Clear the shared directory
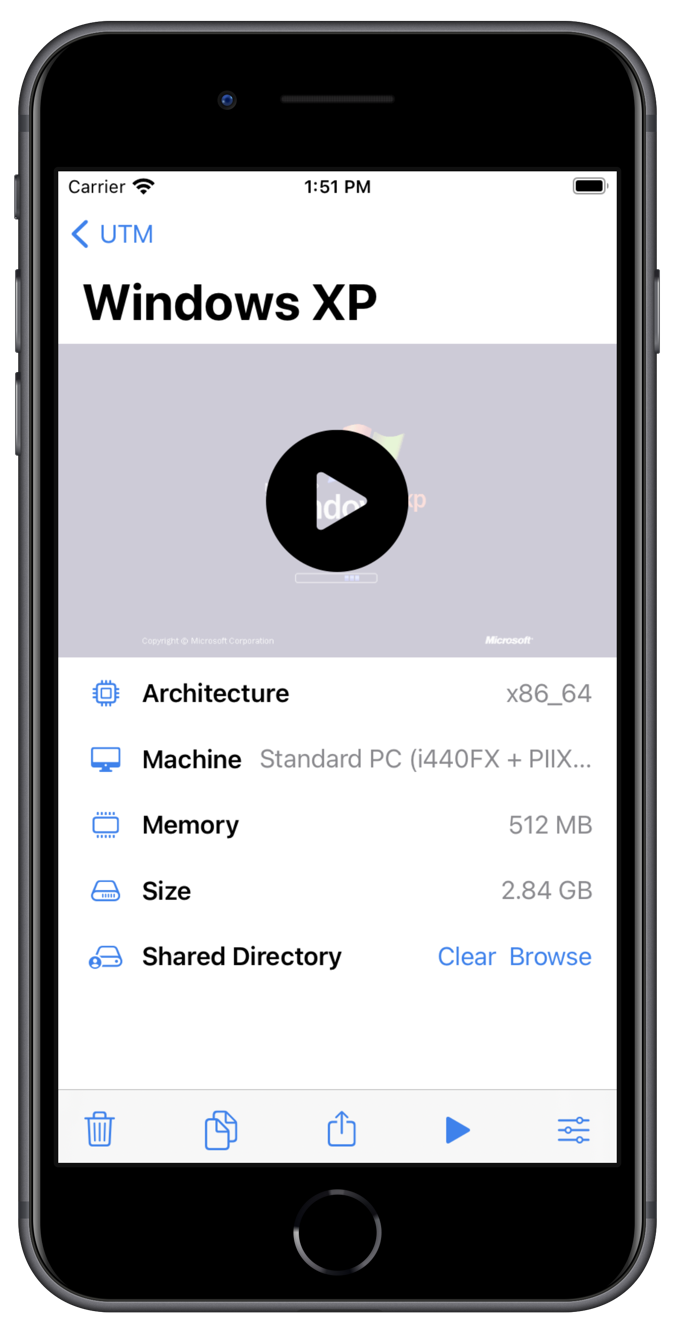The width and height of the screenshot is (675, 1336). [466, 957]
